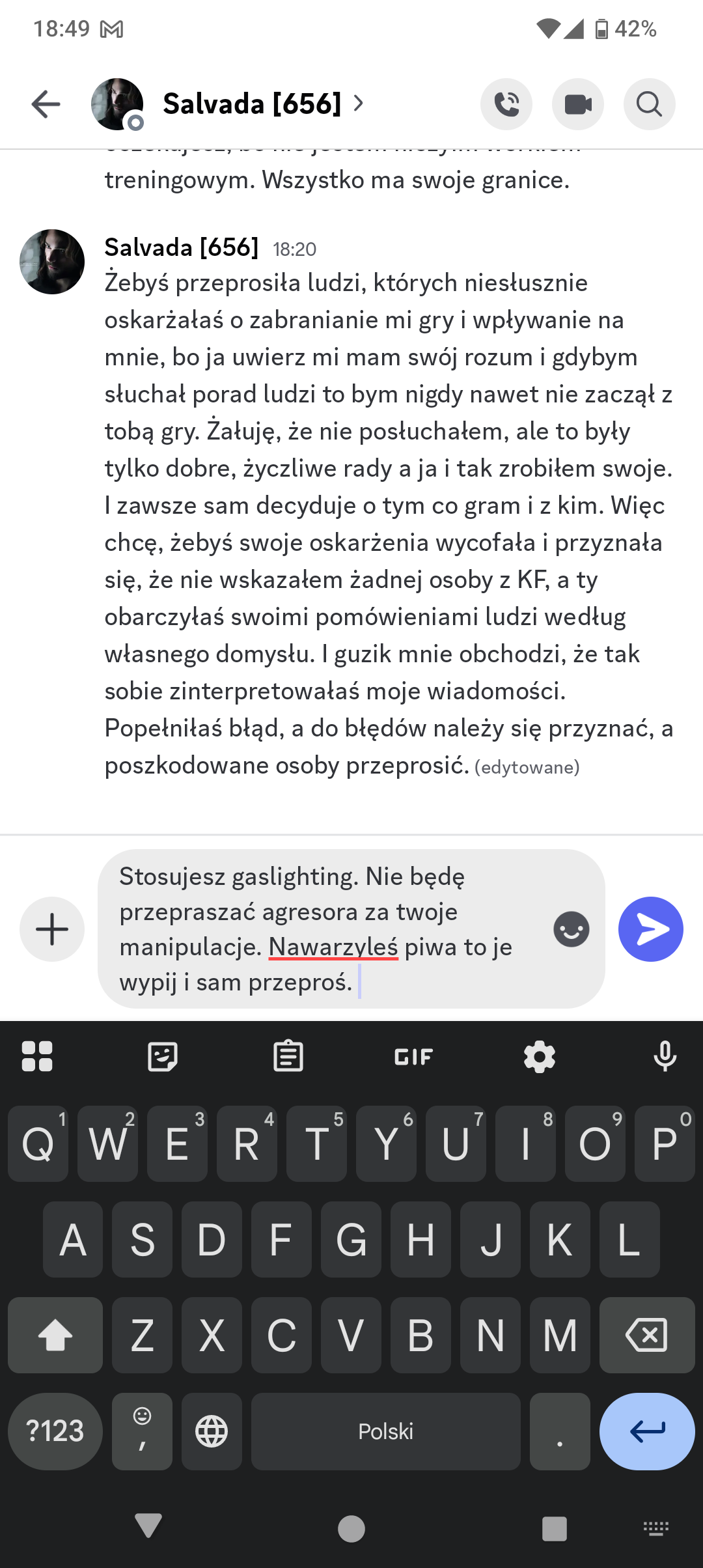Activate voice input microphone

point(665,1057)
